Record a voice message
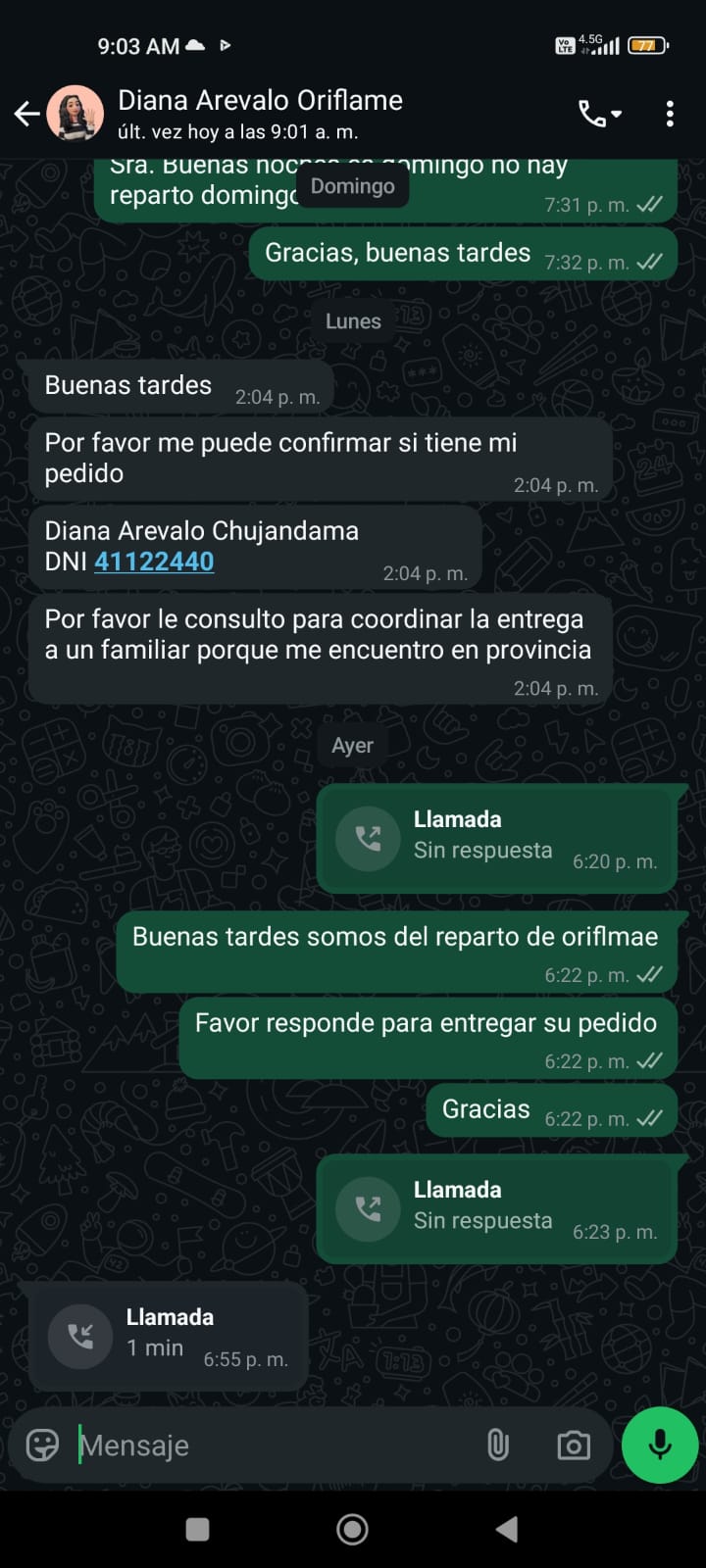The width and height of the screenshot is (706, 1568). click(x=660, y=1445)
